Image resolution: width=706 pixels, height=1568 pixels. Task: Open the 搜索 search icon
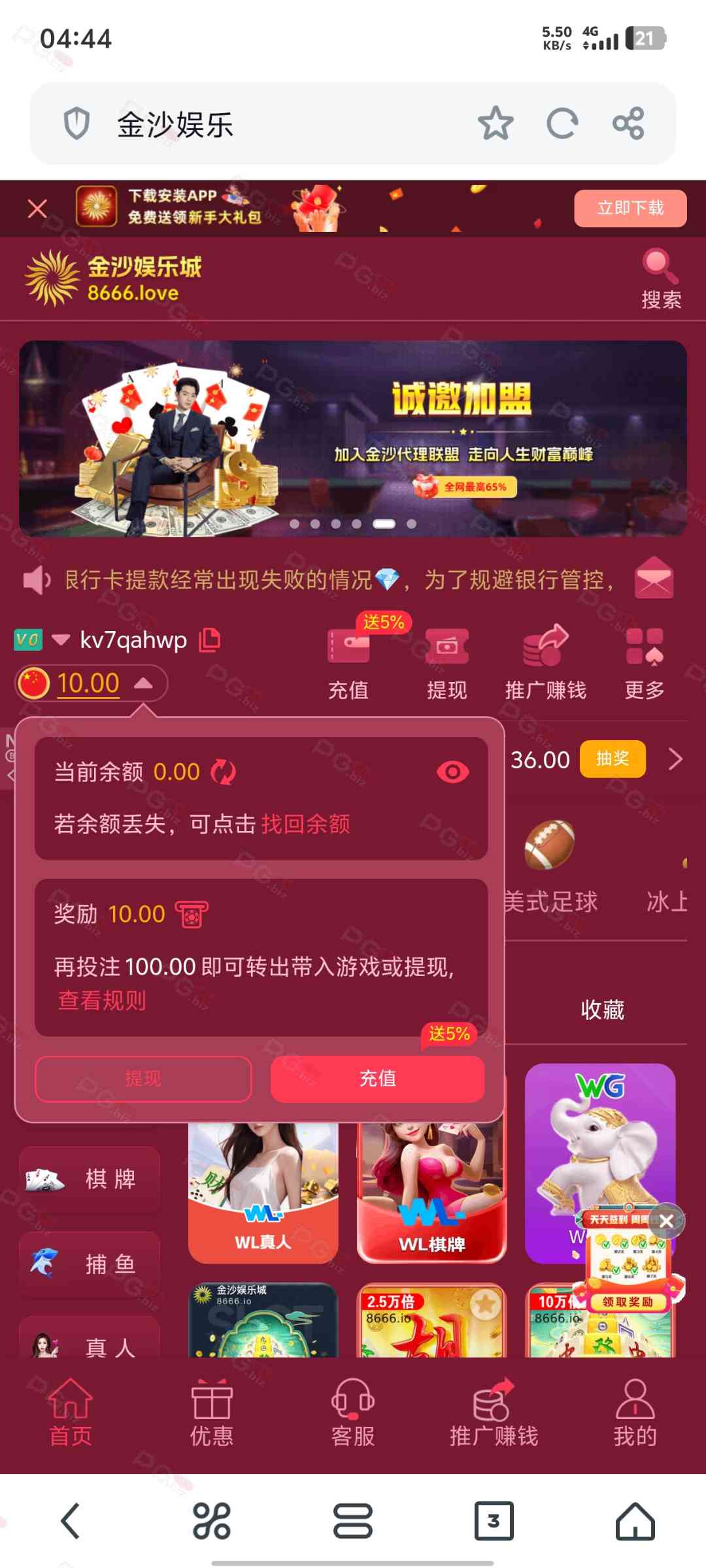[x=660, y=279]
